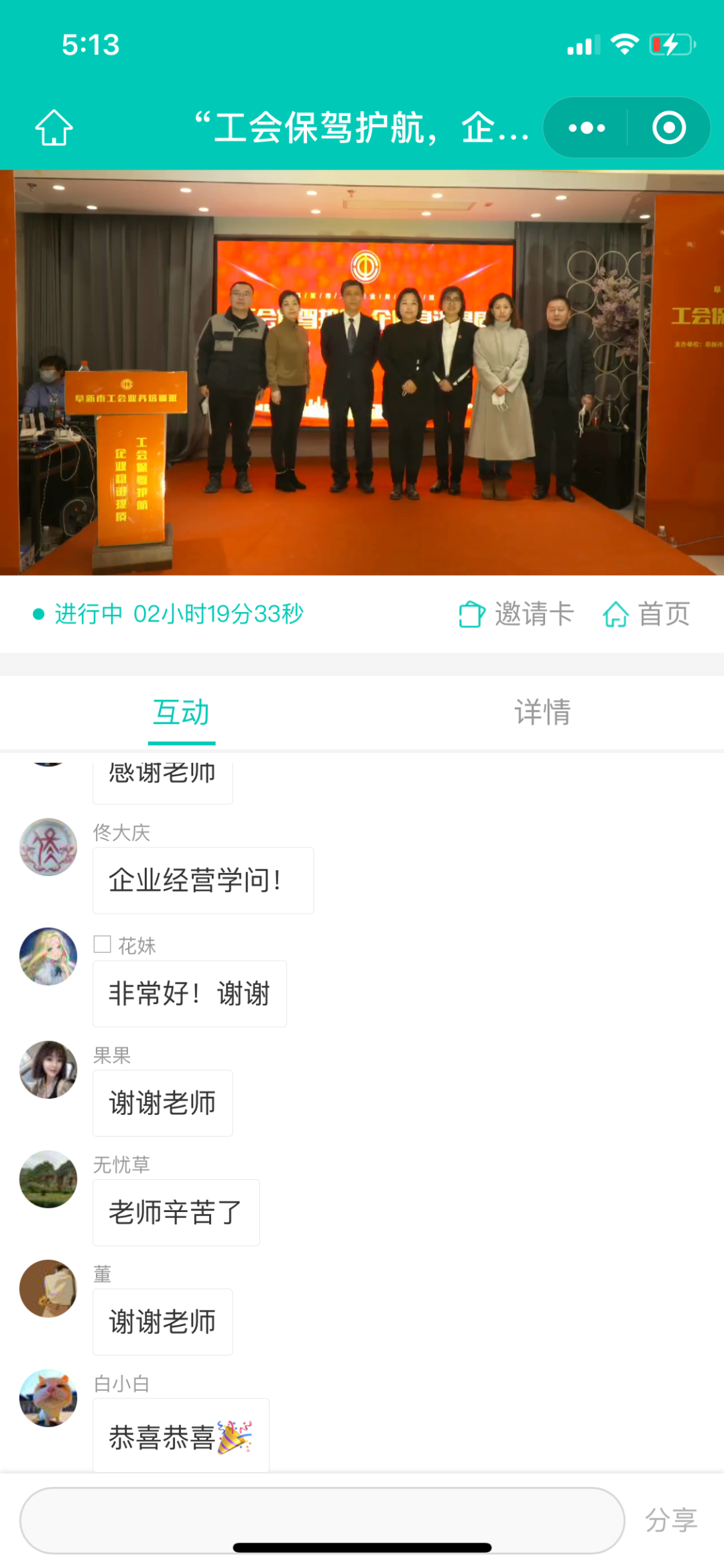724x1568 pixels.
Task: Tap the live video player
Action: pyautogui.click(x=362, y=372)
